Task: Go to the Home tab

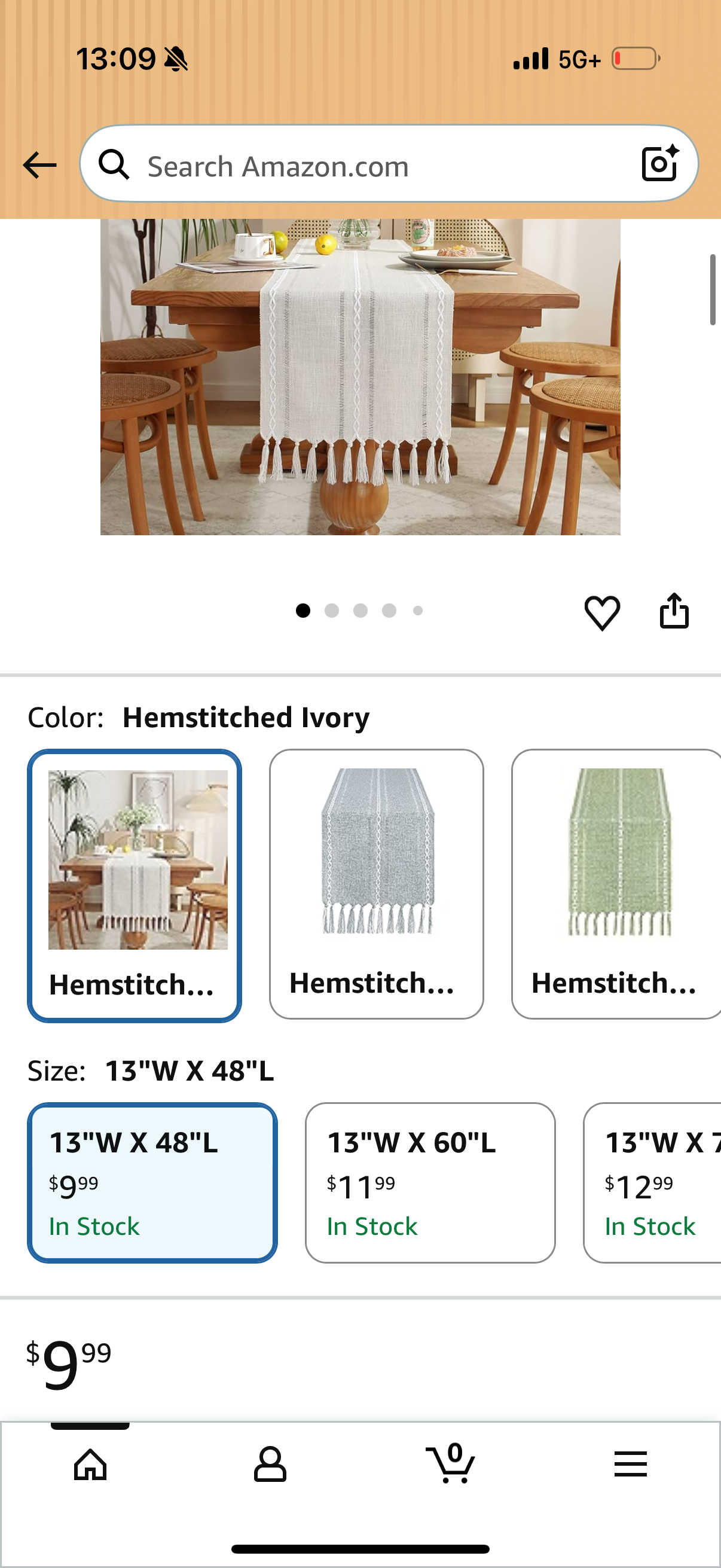Action: (x=90, y=1463)
